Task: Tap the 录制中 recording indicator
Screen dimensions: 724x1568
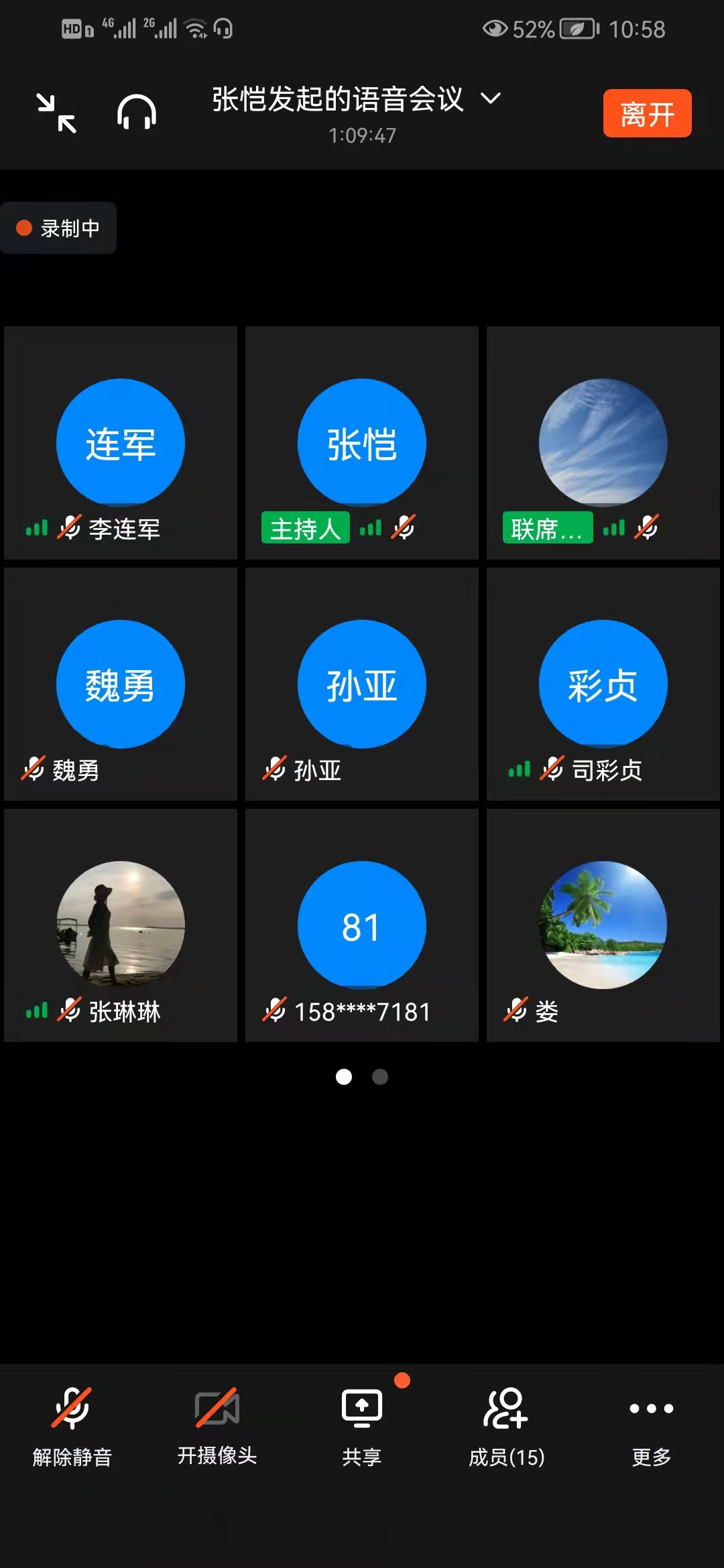Action: (x=59, y=228)
